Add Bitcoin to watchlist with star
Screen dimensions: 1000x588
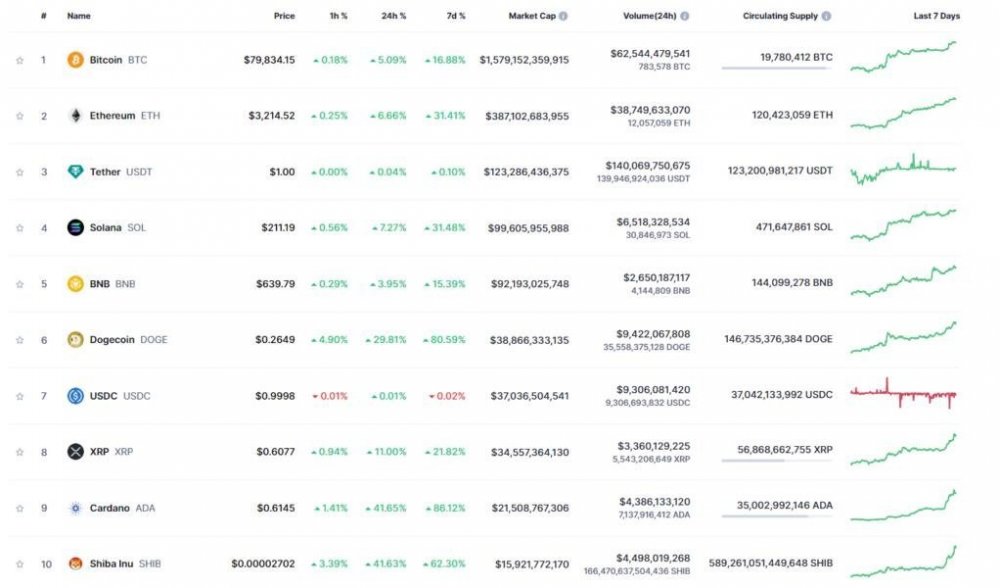click(x=19, y=60)
